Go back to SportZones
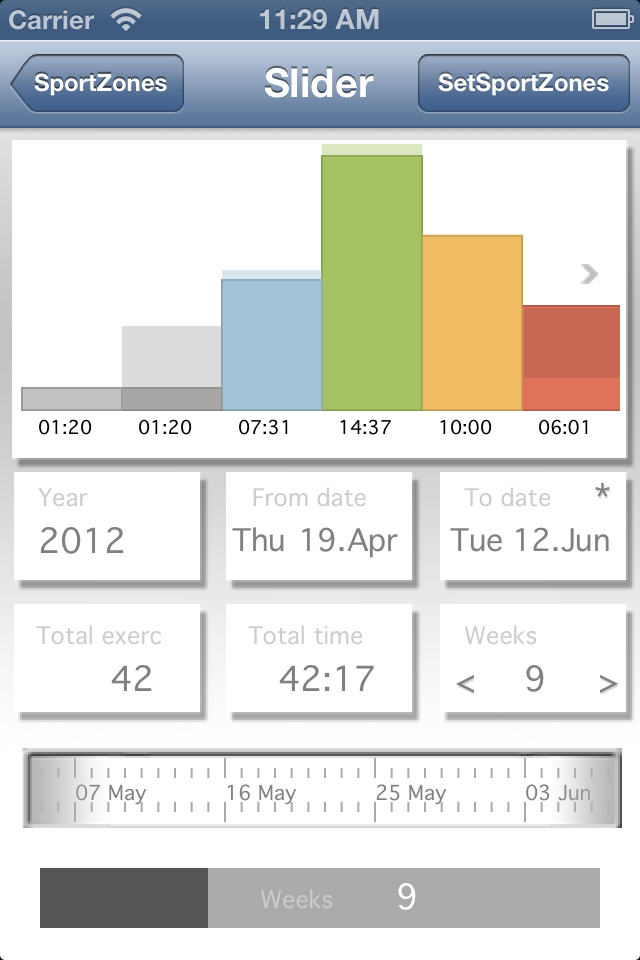 coord(98,83)
